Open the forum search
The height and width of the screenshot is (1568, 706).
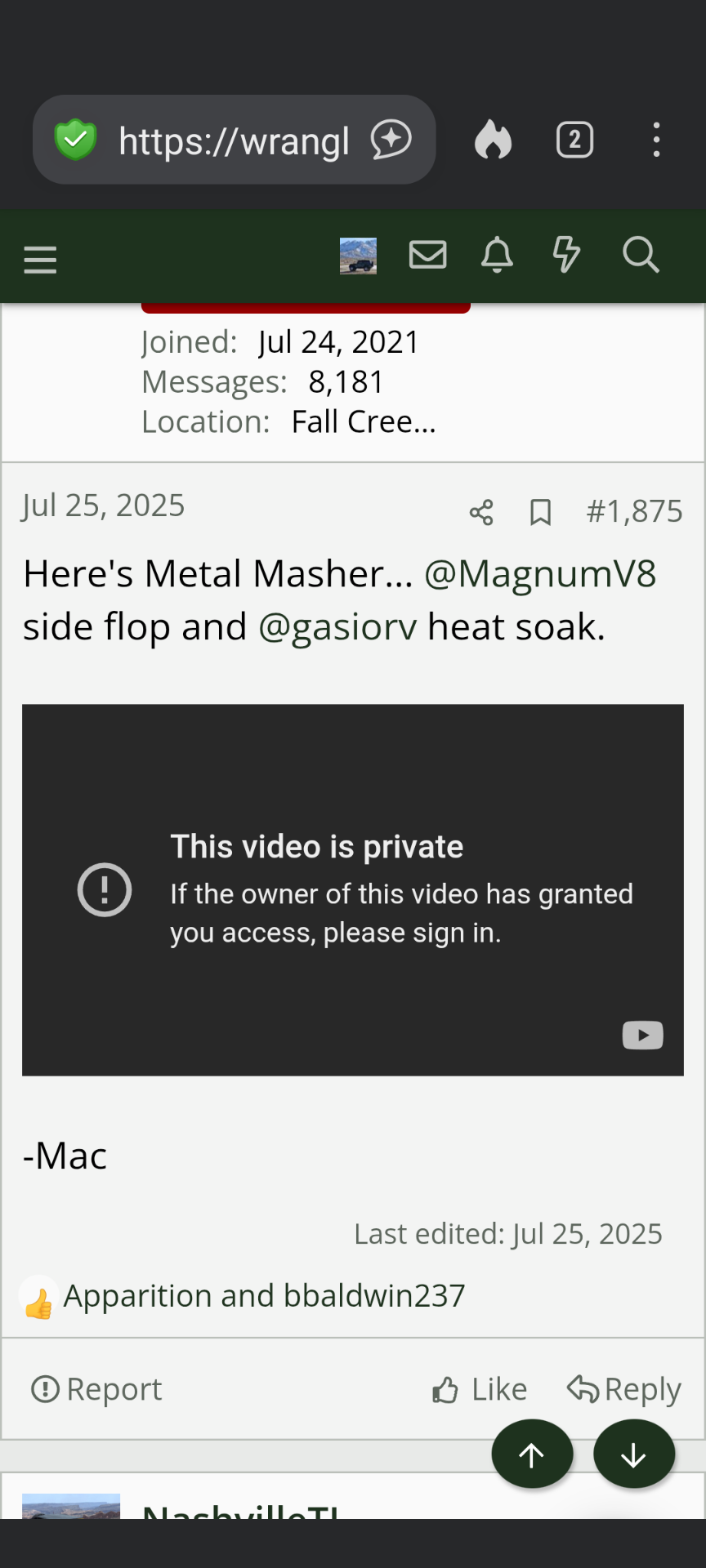(640, 255)
